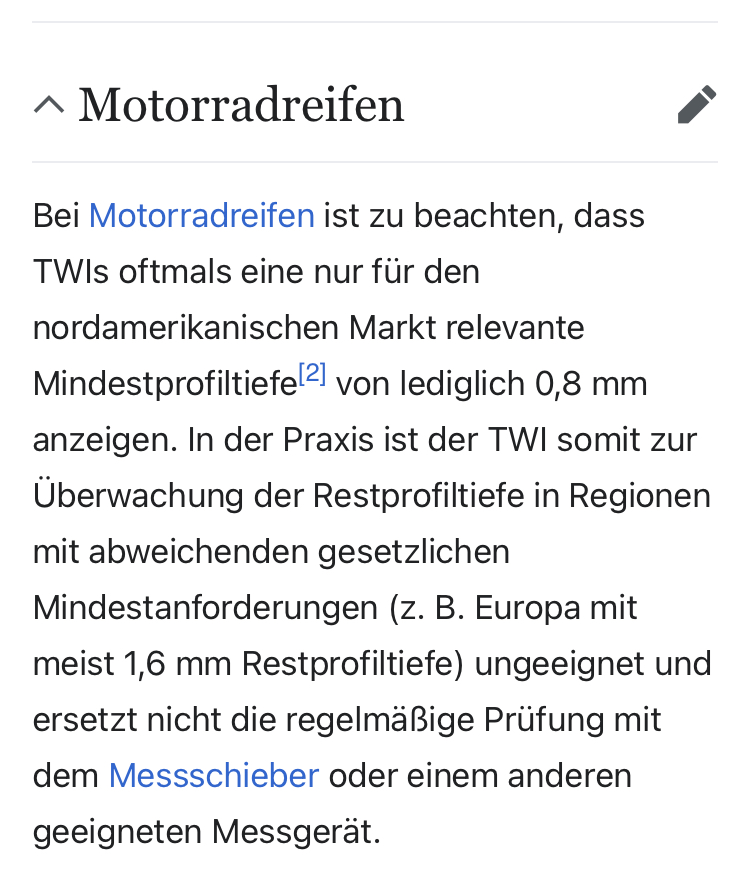Screen dimensions: 750x886
Task: Collapse the Motorradreifen section
Action: click(48, 105)
